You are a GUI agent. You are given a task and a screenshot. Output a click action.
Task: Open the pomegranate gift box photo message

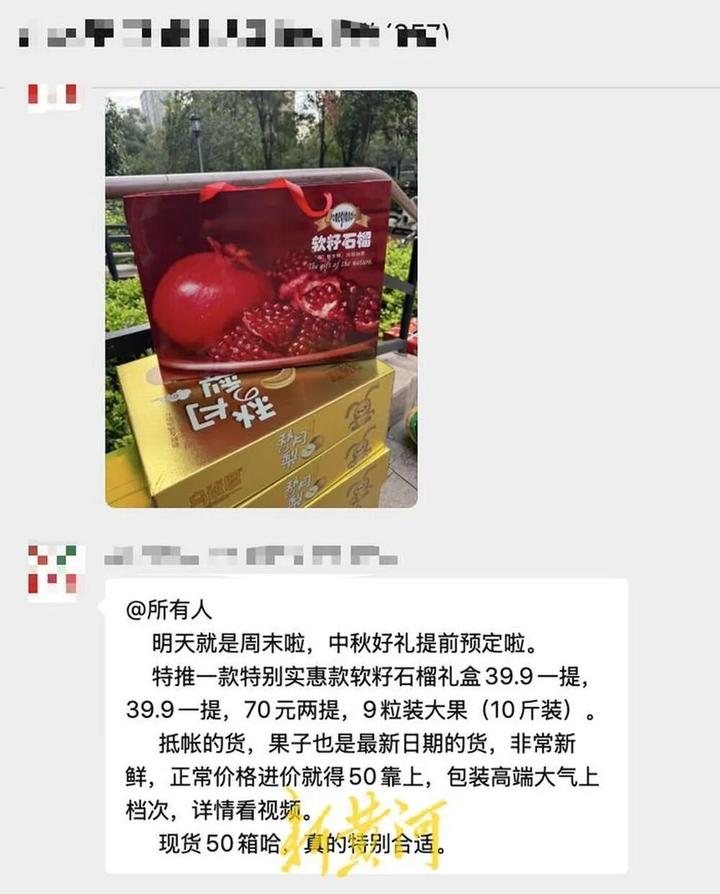pyautogui.click(x=261, y=298)
